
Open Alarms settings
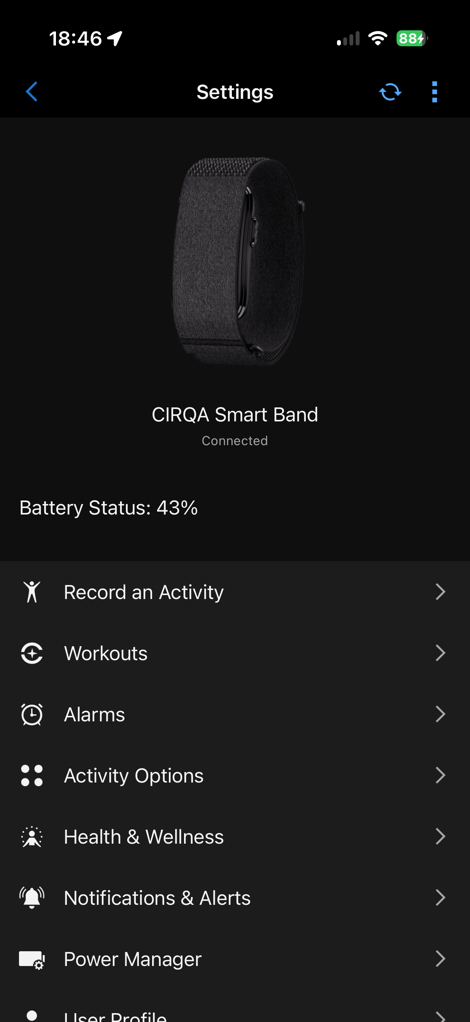click(235, 714)
